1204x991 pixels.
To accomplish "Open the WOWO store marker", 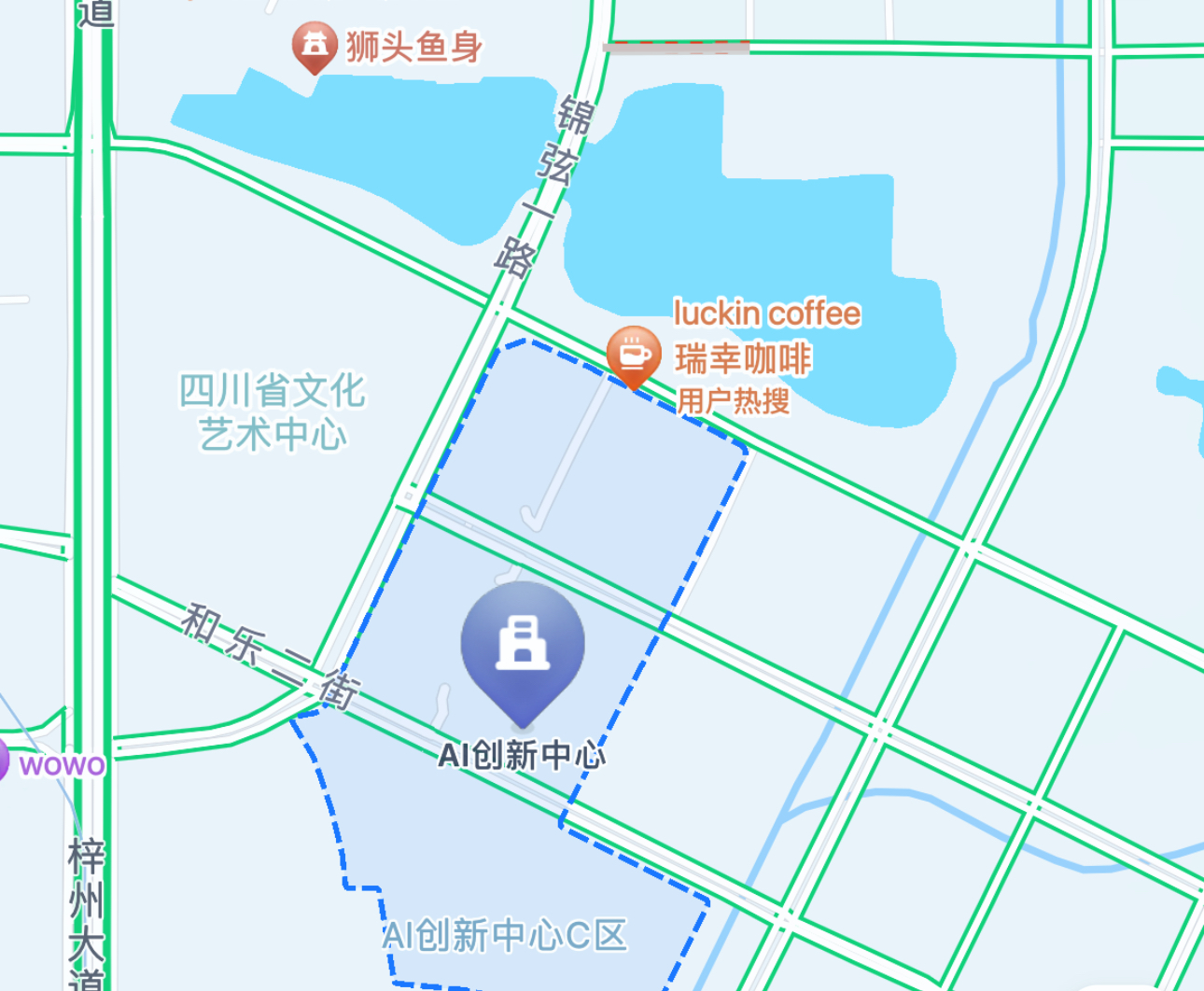I will pos(4,763).
